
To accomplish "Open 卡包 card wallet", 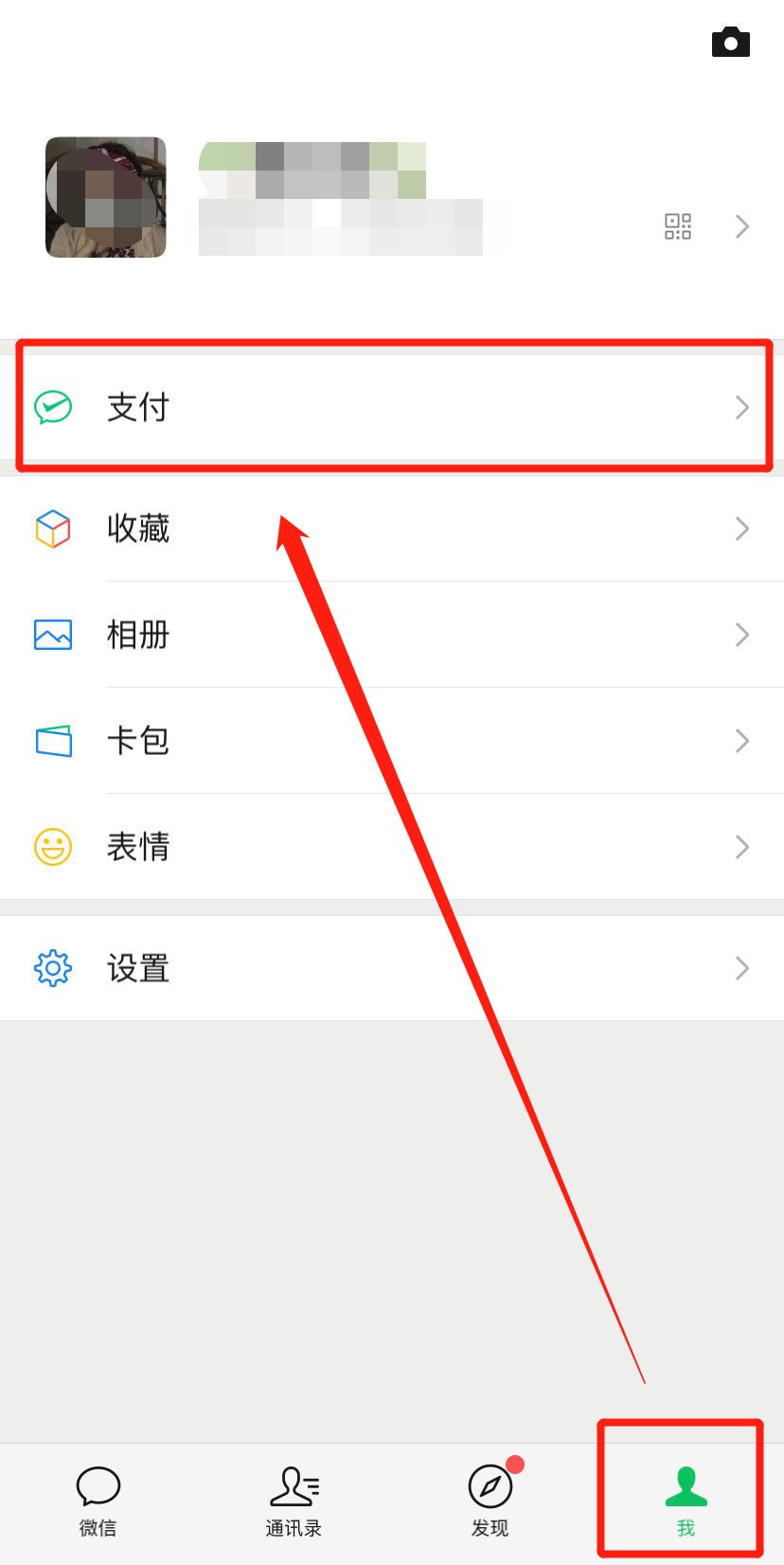I will [392, 741].
